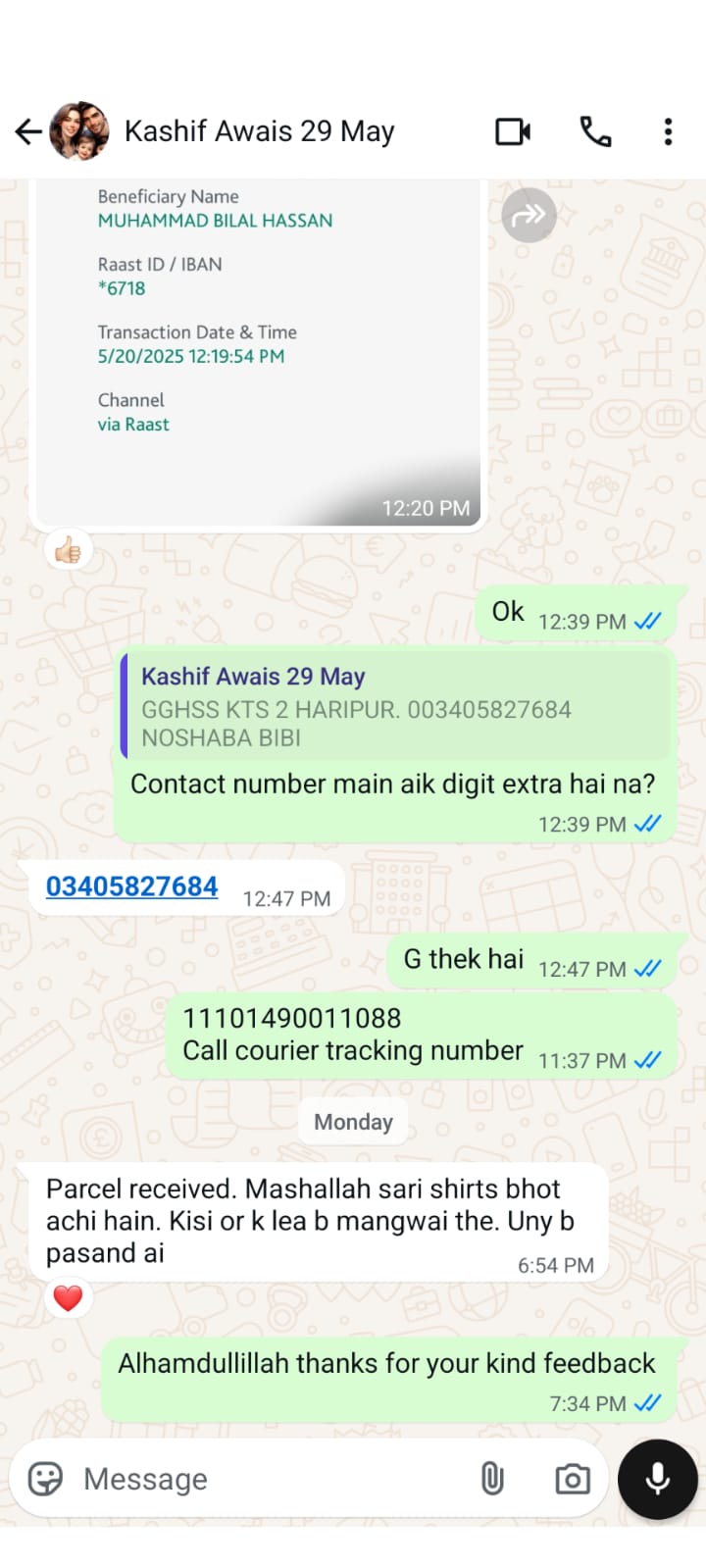Viewport: 706px width, 1568px height.
Task: Open the chat overflow menu
Action: click(668, 131)
